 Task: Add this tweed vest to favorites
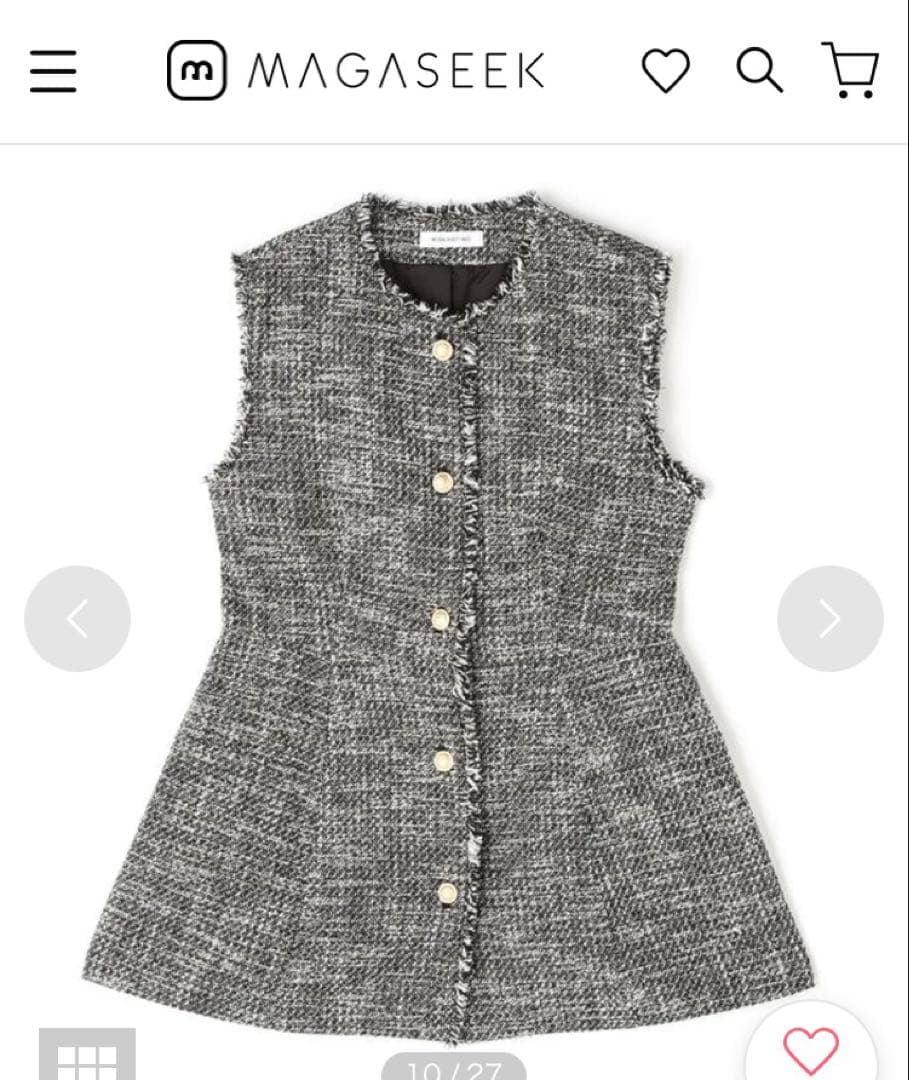pyautogui.click(x=810, y=1048)
